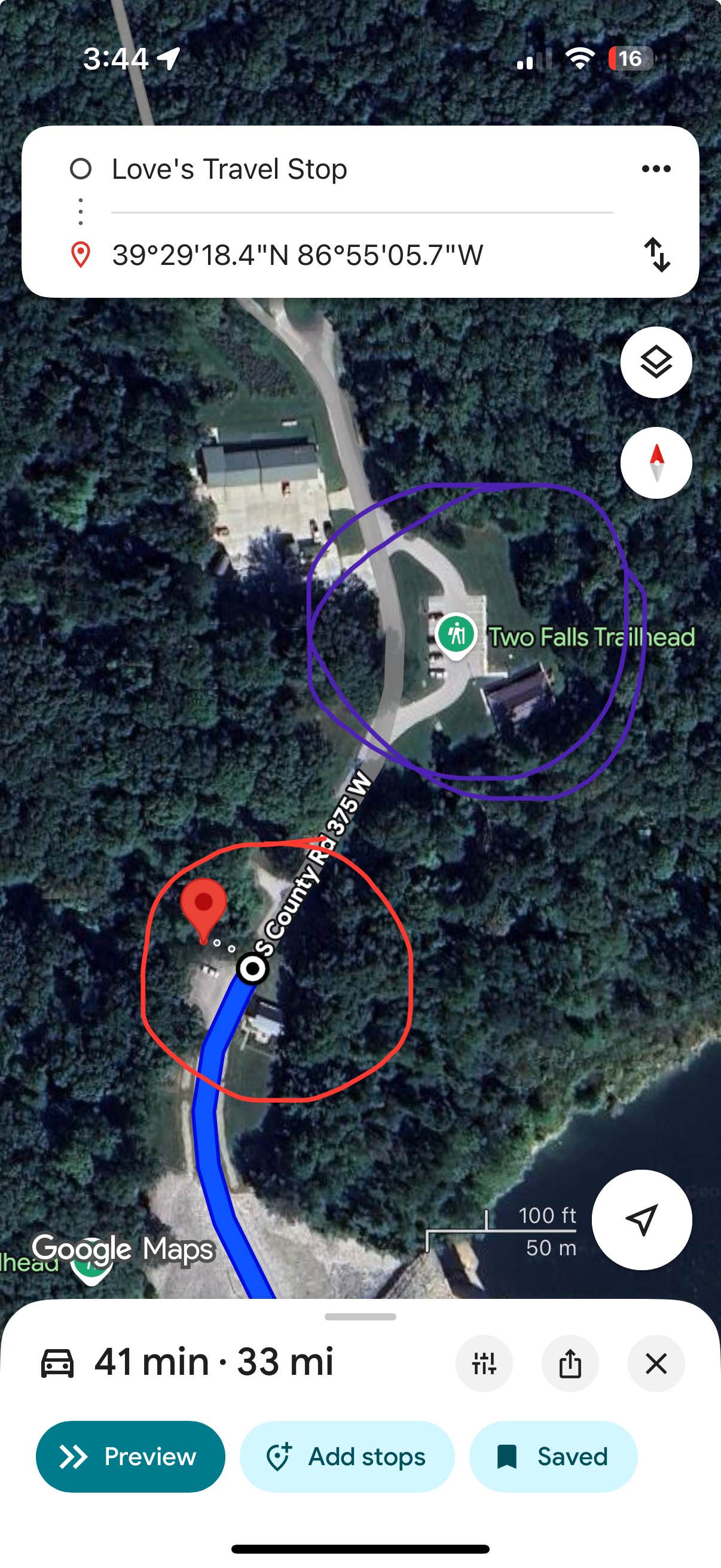Image resolution: width=721 pixels, height=1568 pixels.
Task: Close the directions panel
Action: [656, 1363]
